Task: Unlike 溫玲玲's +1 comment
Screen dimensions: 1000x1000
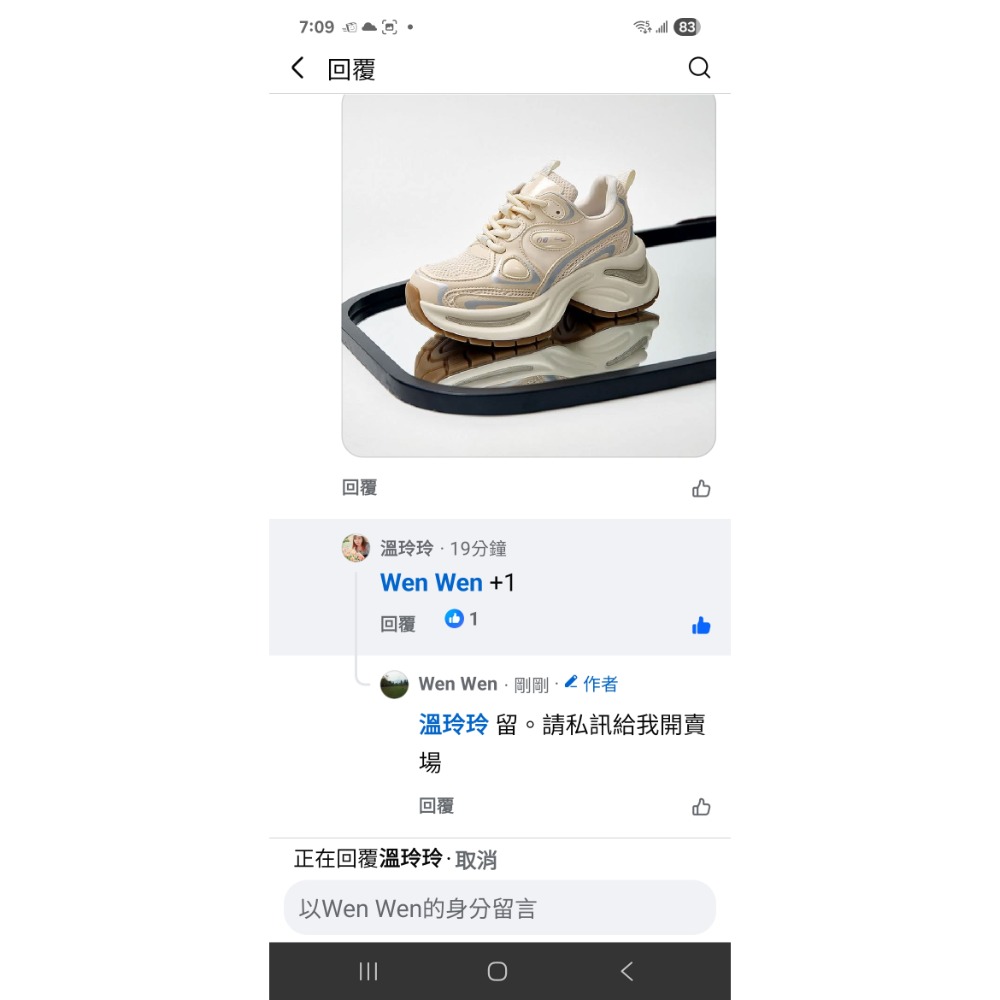Action: (701, 626)
